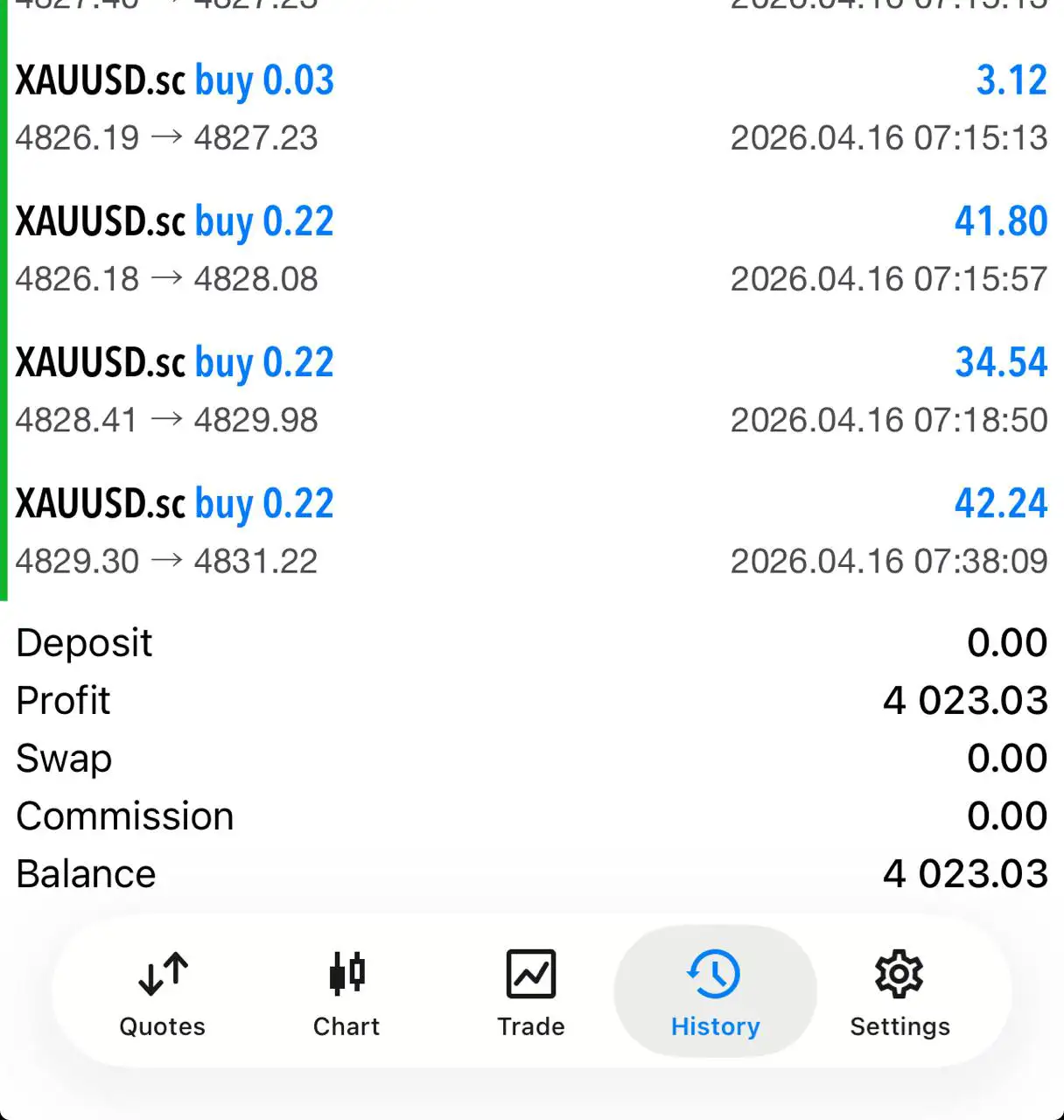View details of the 34.54 profit trade
The image size is (1064, 1120).
(530, 390)
